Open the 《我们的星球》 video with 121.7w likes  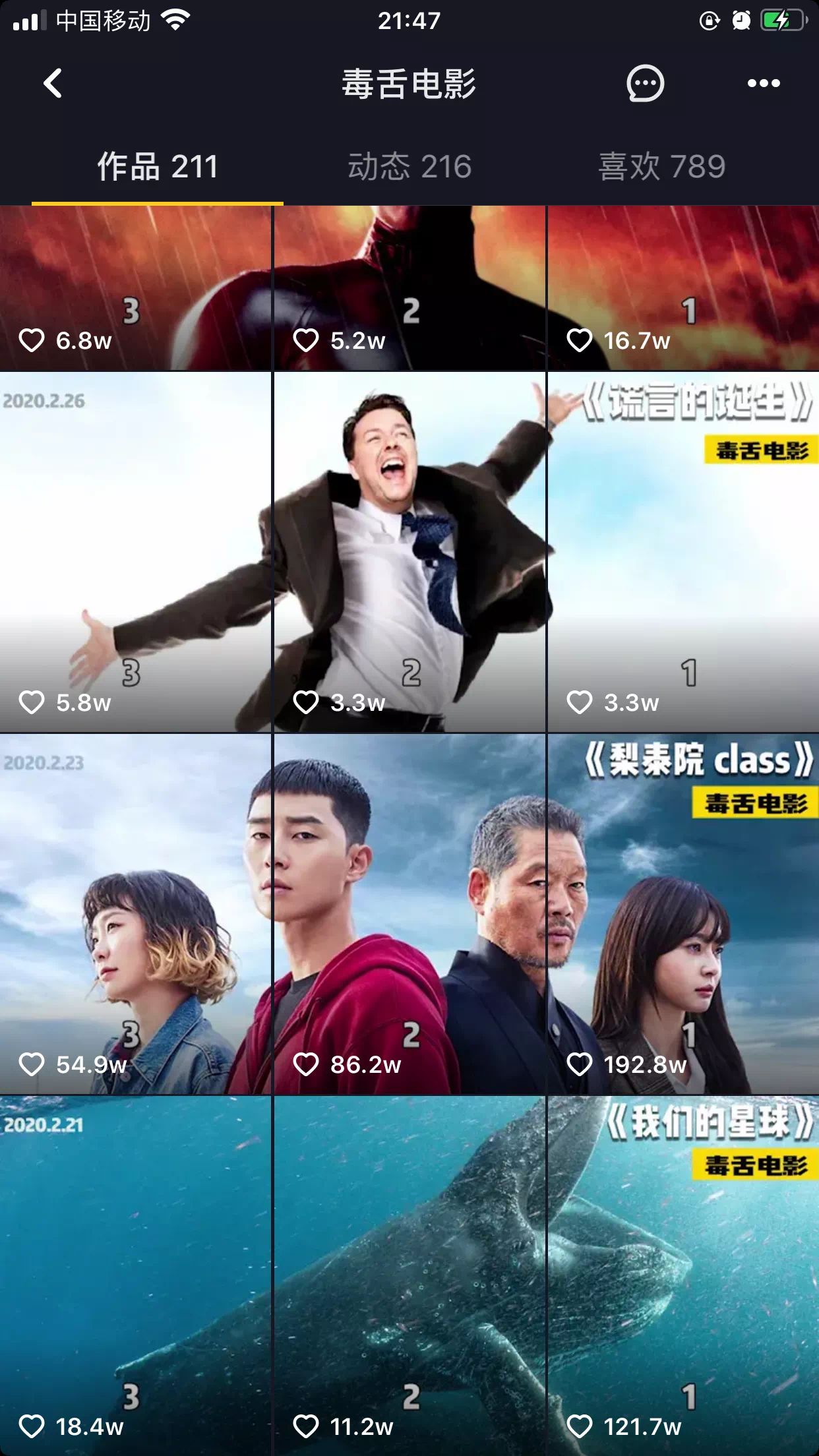pyautogui.click(x=682, y=1275)
